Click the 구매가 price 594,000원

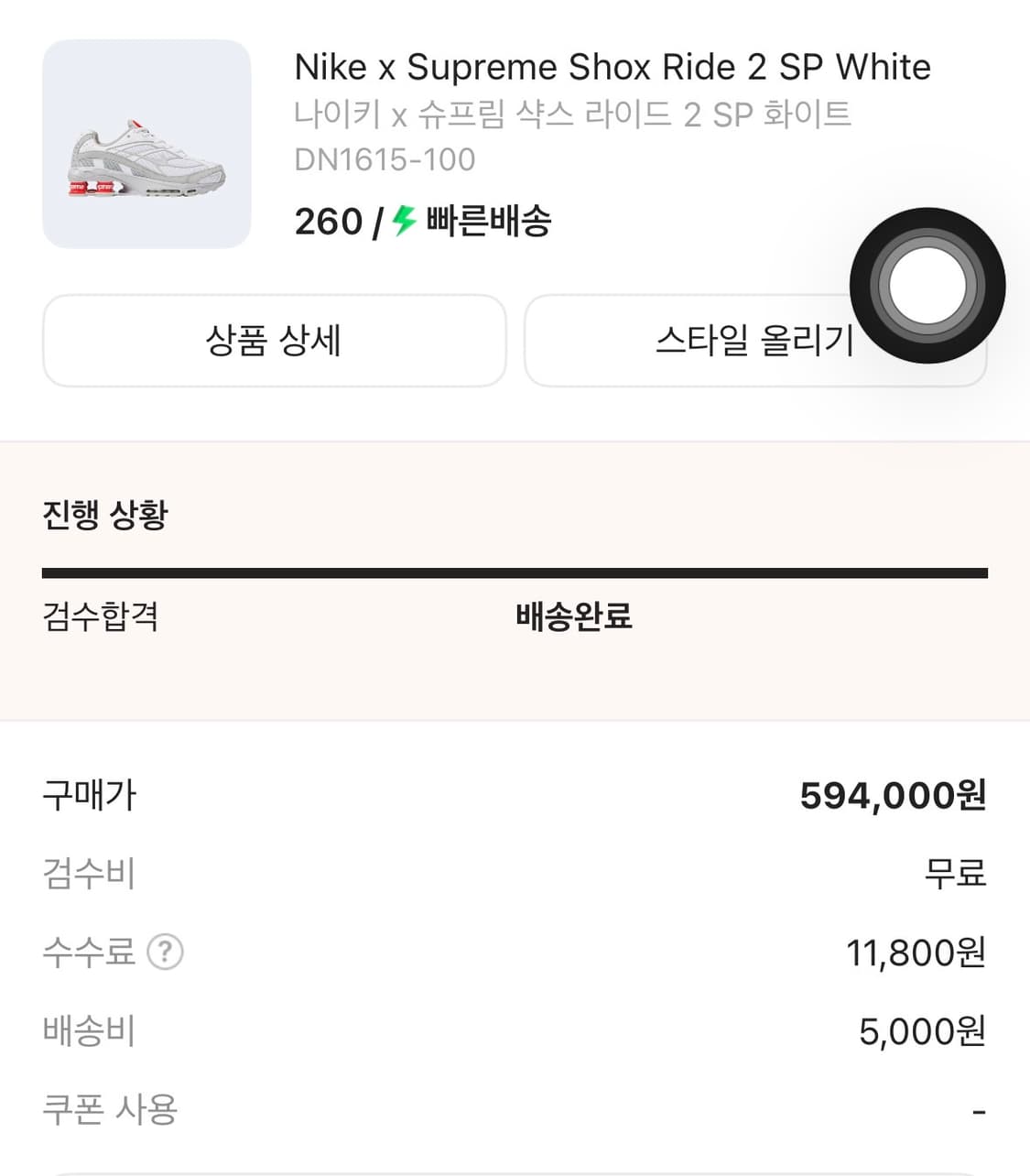(x=893, y=795)
